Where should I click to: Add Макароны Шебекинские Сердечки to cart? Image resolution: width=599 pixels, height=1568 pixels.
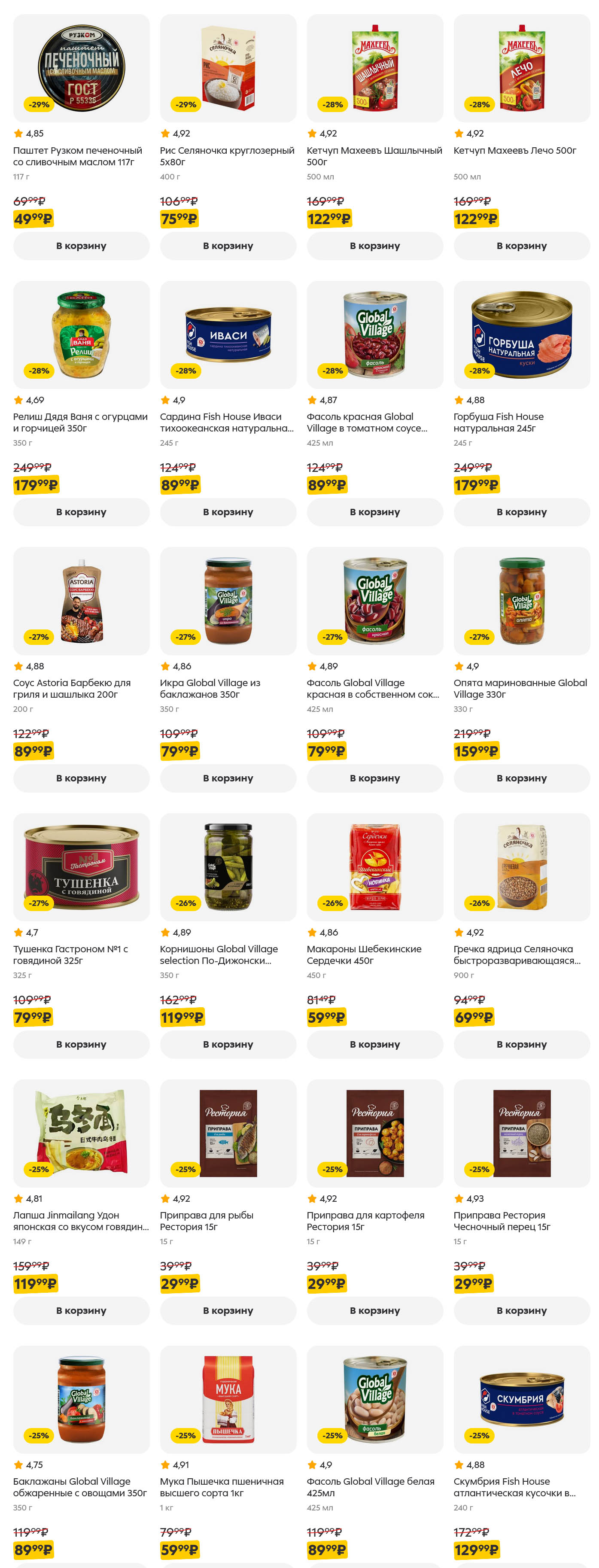point(374,1044)
